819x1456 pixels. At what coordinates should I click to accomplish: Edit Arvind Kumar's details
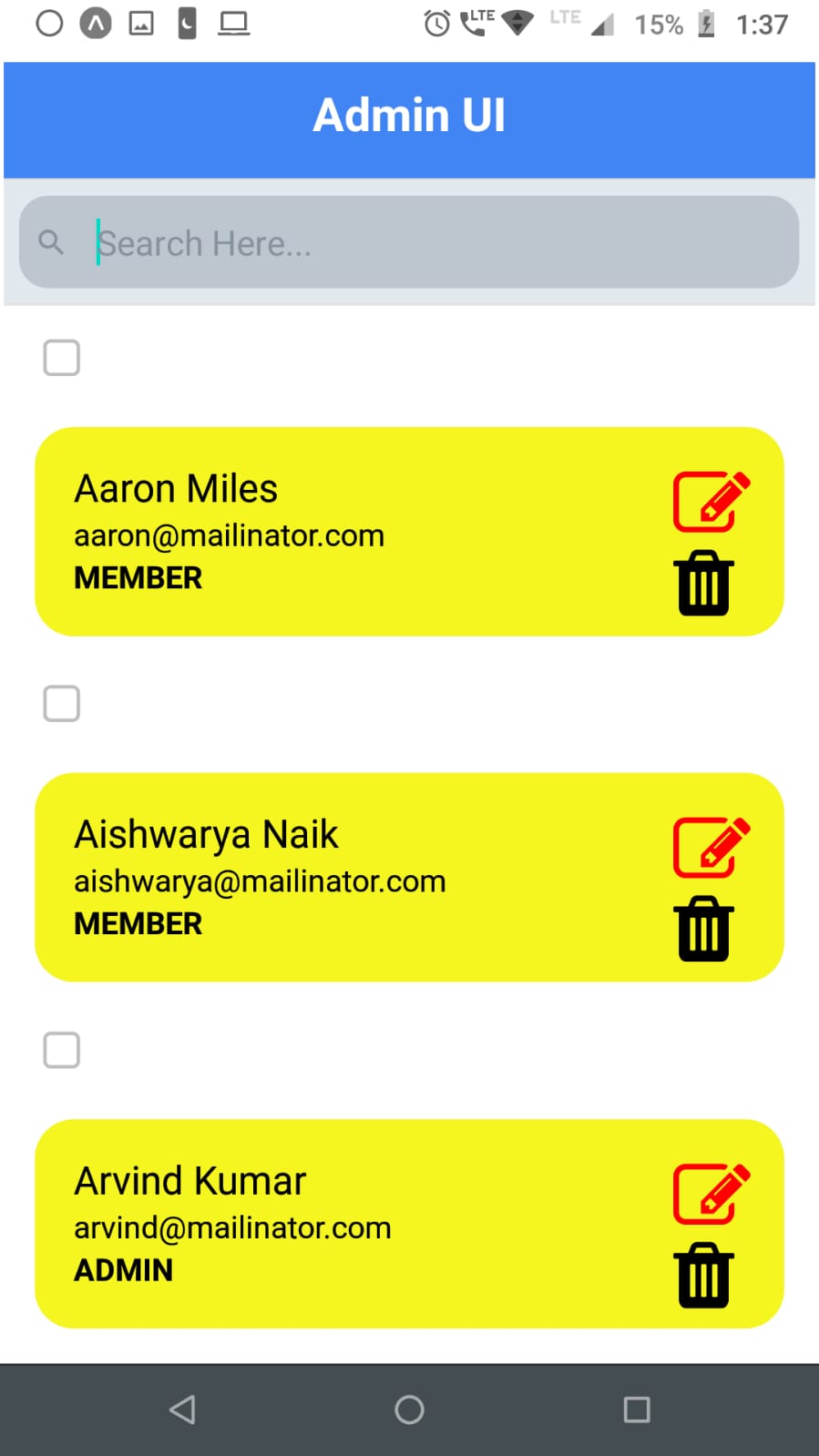coord(711,1193)
